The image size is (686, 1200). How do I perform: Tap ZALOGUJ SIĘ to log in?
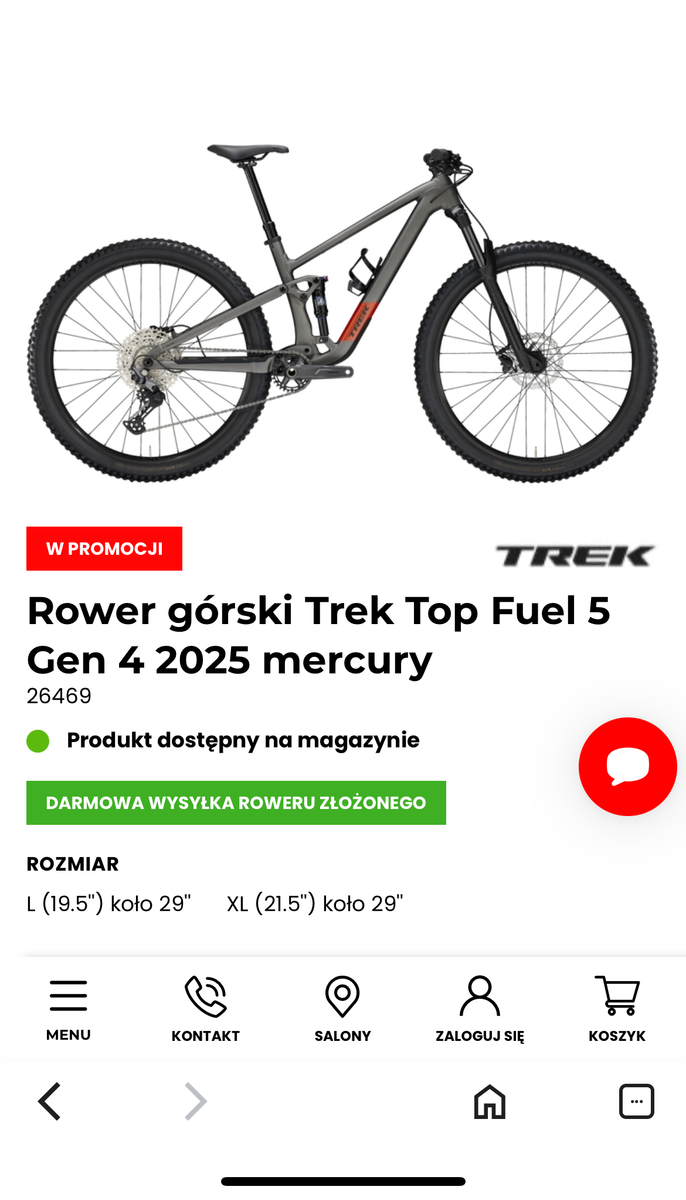(x=479, y=1009)
